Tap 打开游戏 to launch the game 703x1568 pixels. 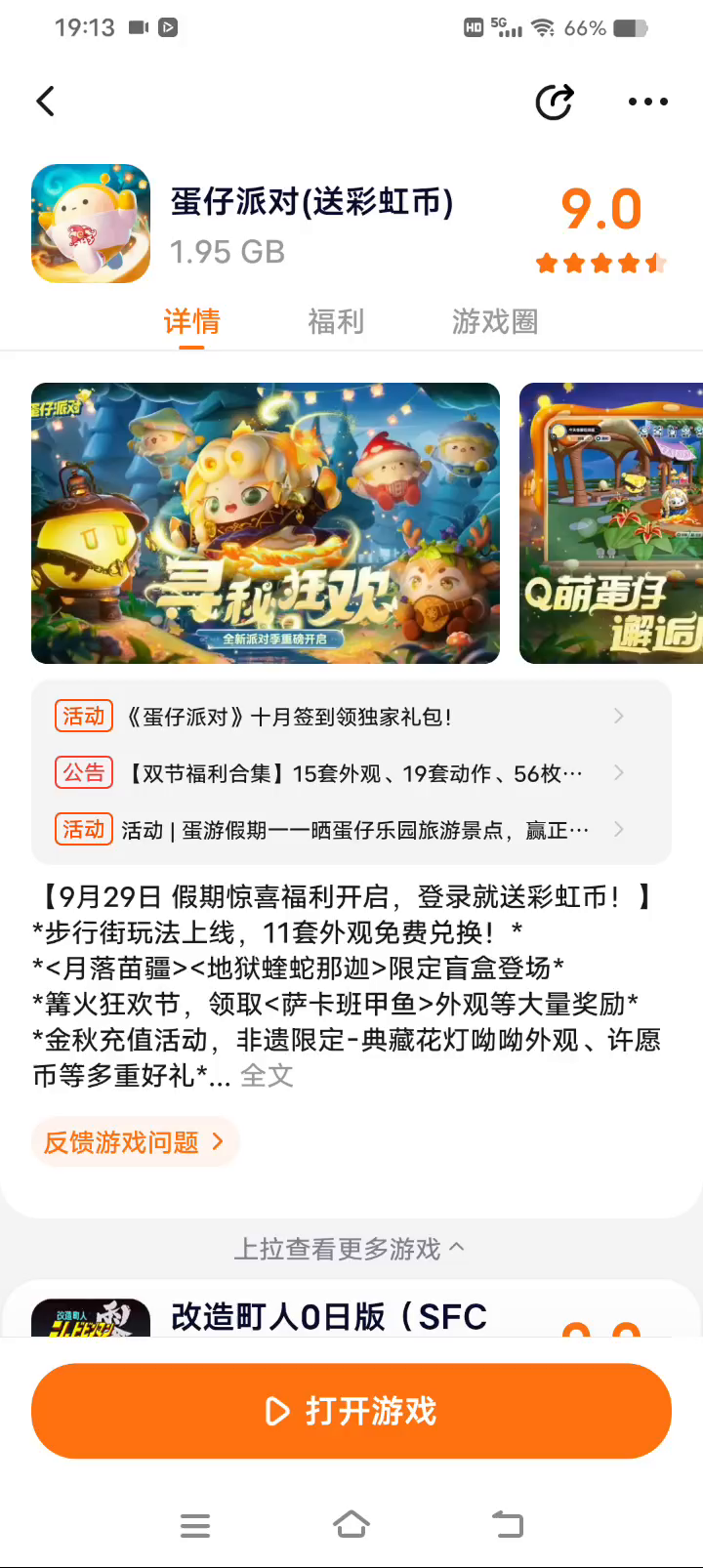pyautogui.click(x=351, y=1411)
